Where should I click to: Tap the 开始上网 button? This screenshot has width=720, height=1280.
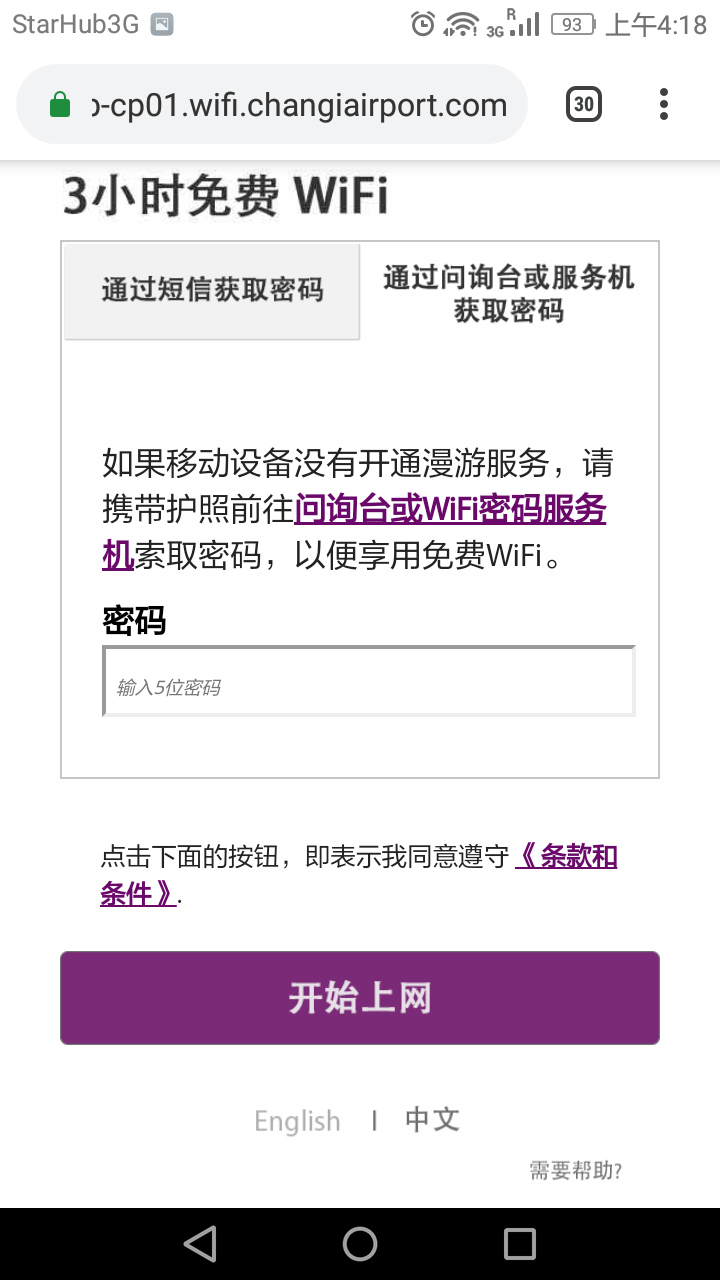pos(360,998)
